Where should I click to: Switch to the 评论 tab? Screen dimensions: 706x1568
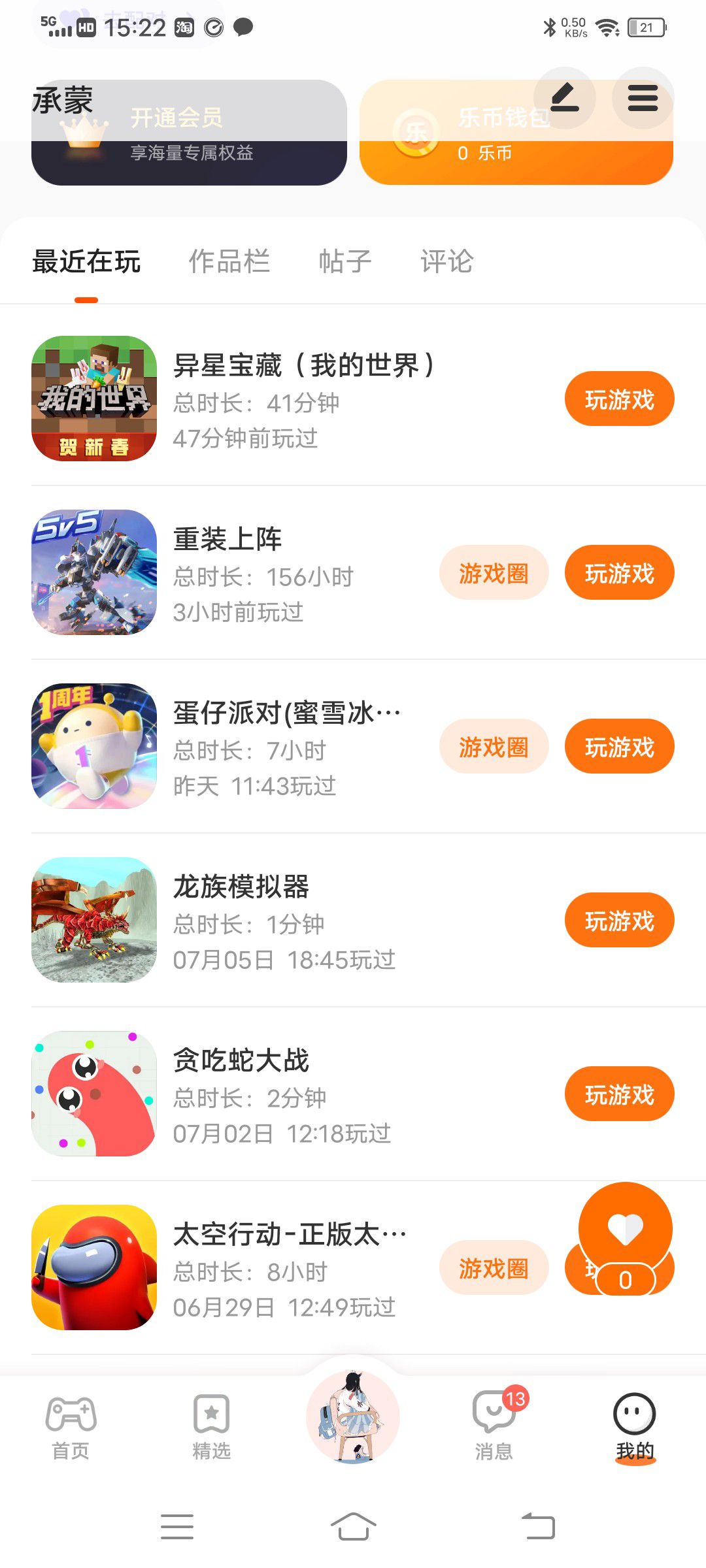(x=447, y=261)
